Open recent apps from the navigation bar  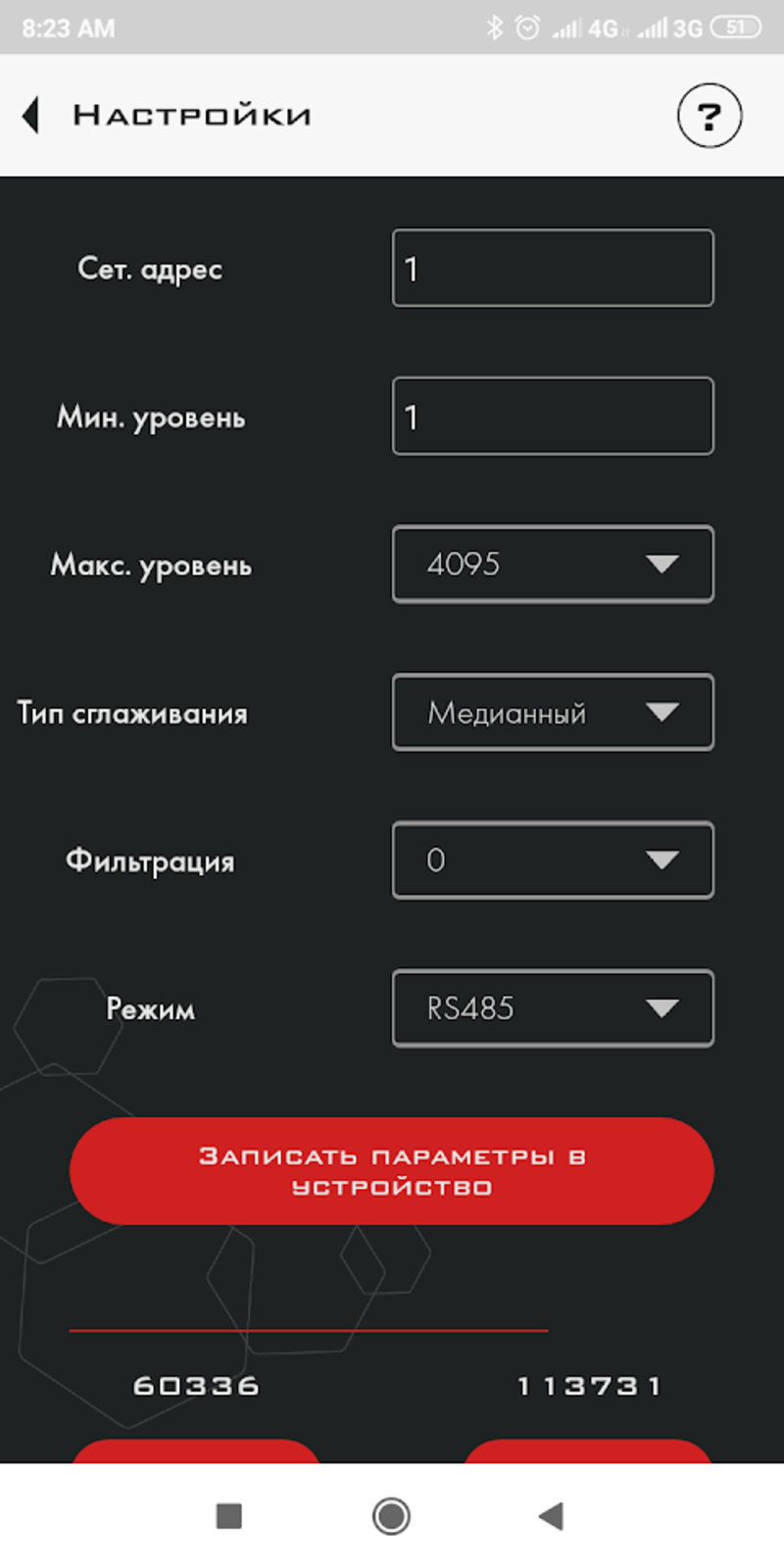coord(229,1516)
